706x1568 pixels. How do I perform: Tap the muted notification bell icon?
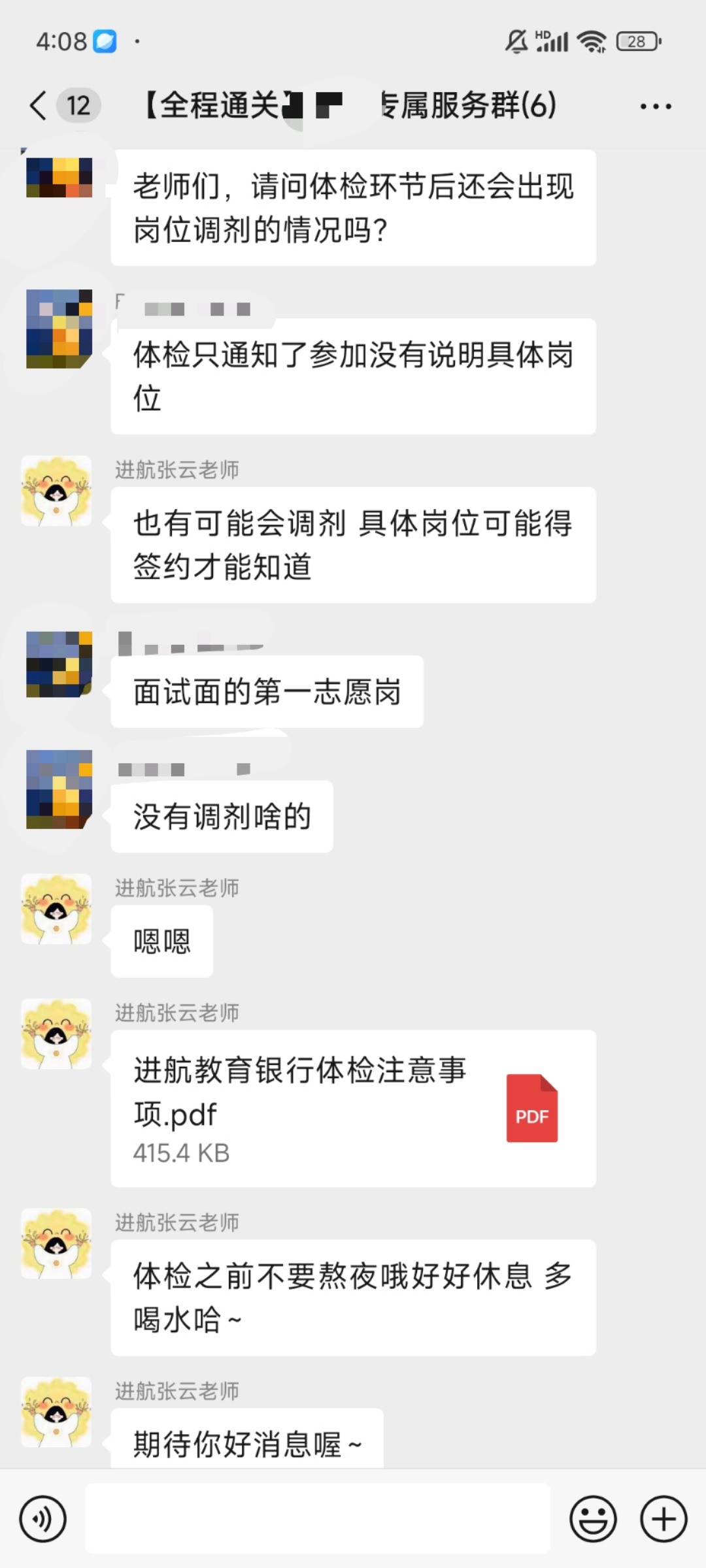[x=516, y=41]
